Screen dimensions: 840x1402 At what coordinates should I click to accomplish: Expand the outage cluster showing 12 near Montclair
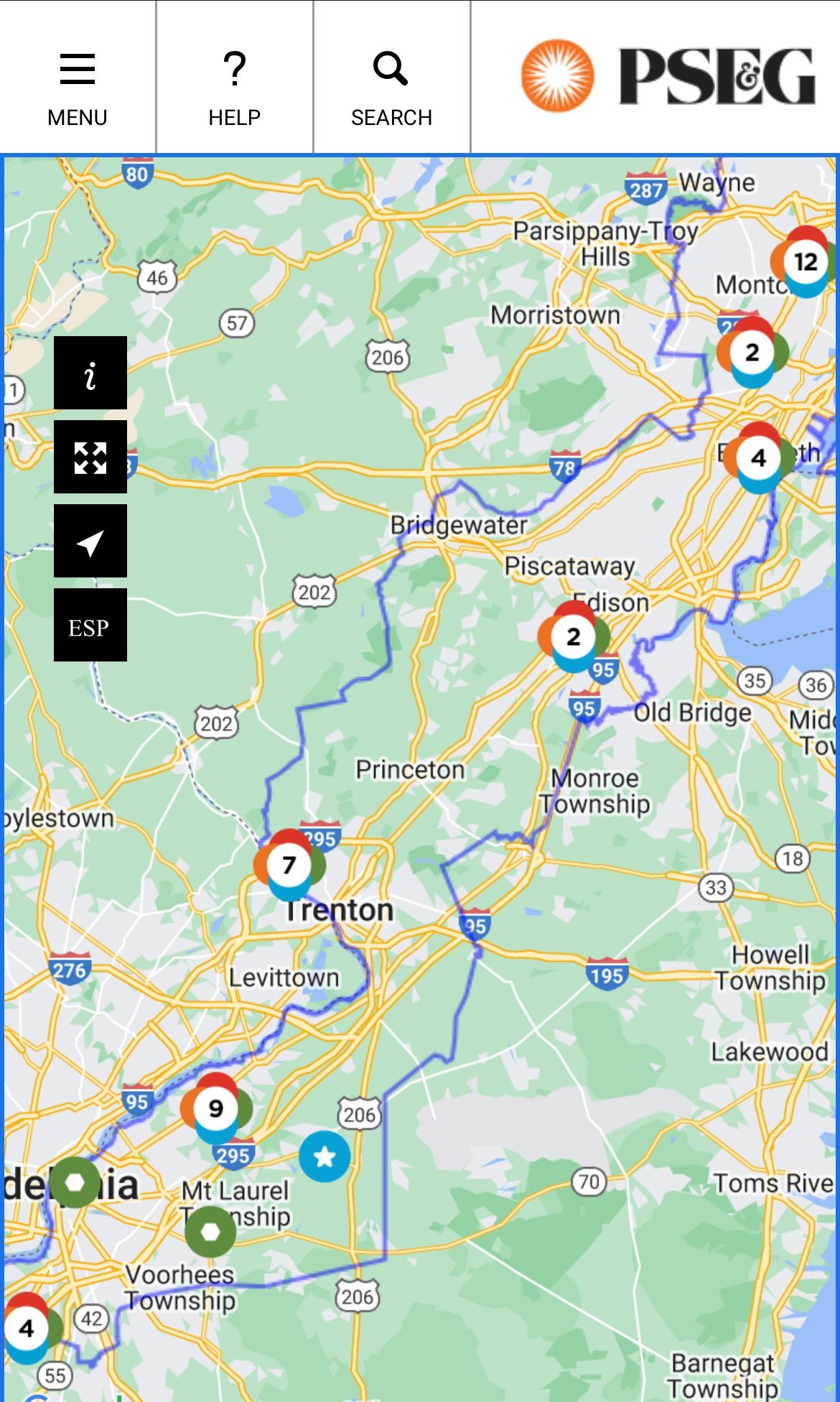click(806, 261)
